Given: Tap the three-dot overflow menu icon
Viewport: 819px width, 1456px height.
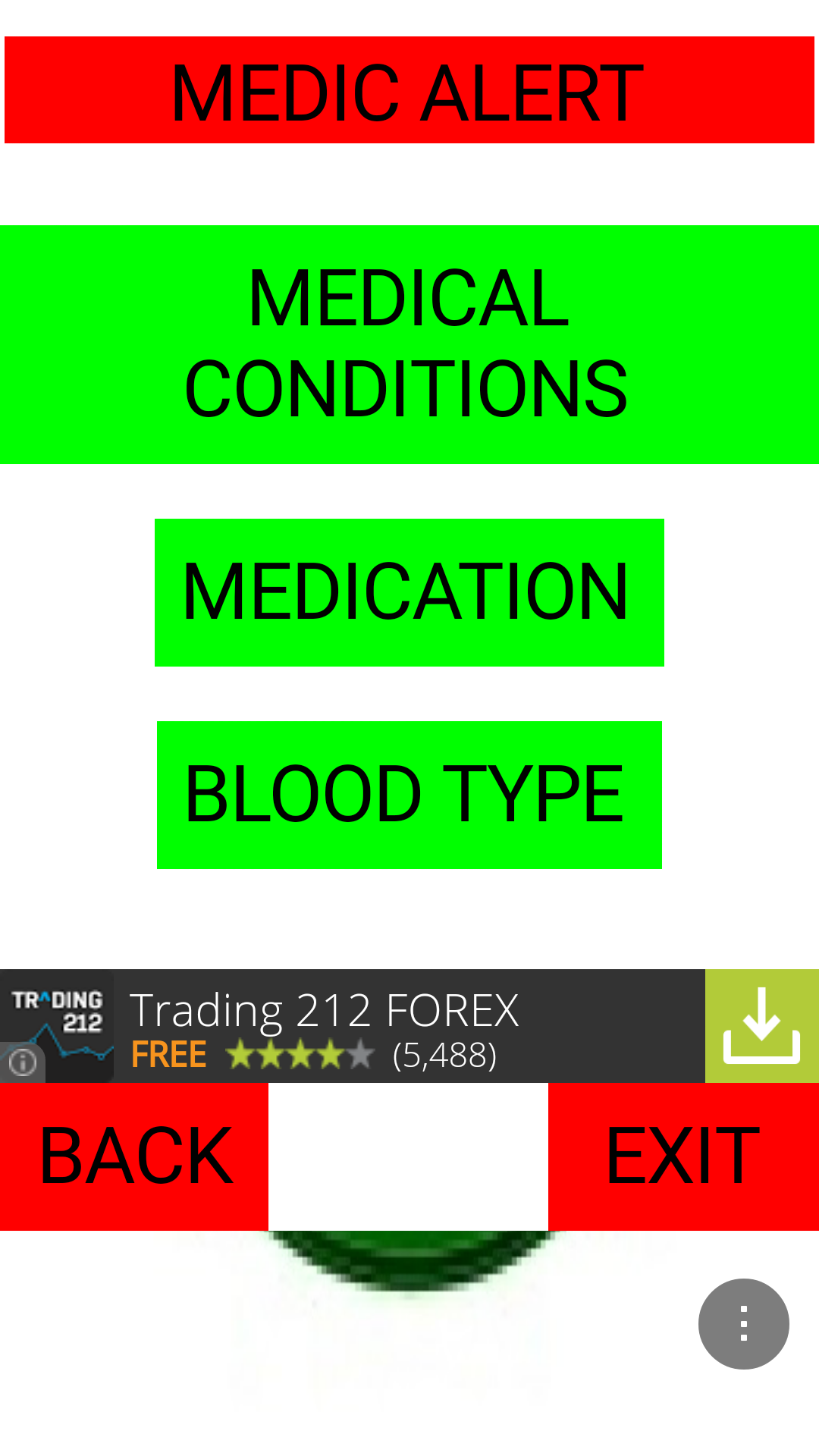Looking at the screenshot, I should tap(743, 1323).
